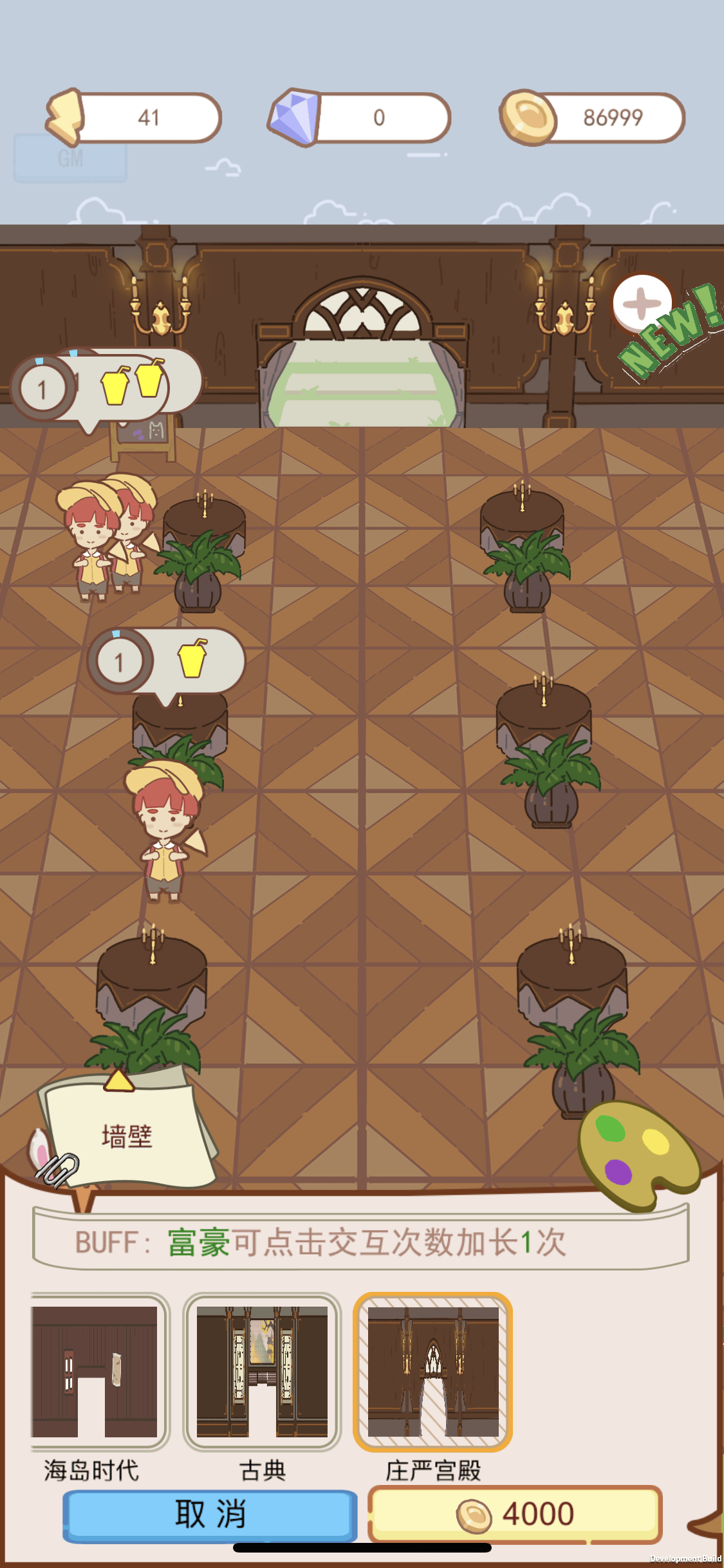
Task: Choose the 古典 wall style
Action: click(262, 1372)
